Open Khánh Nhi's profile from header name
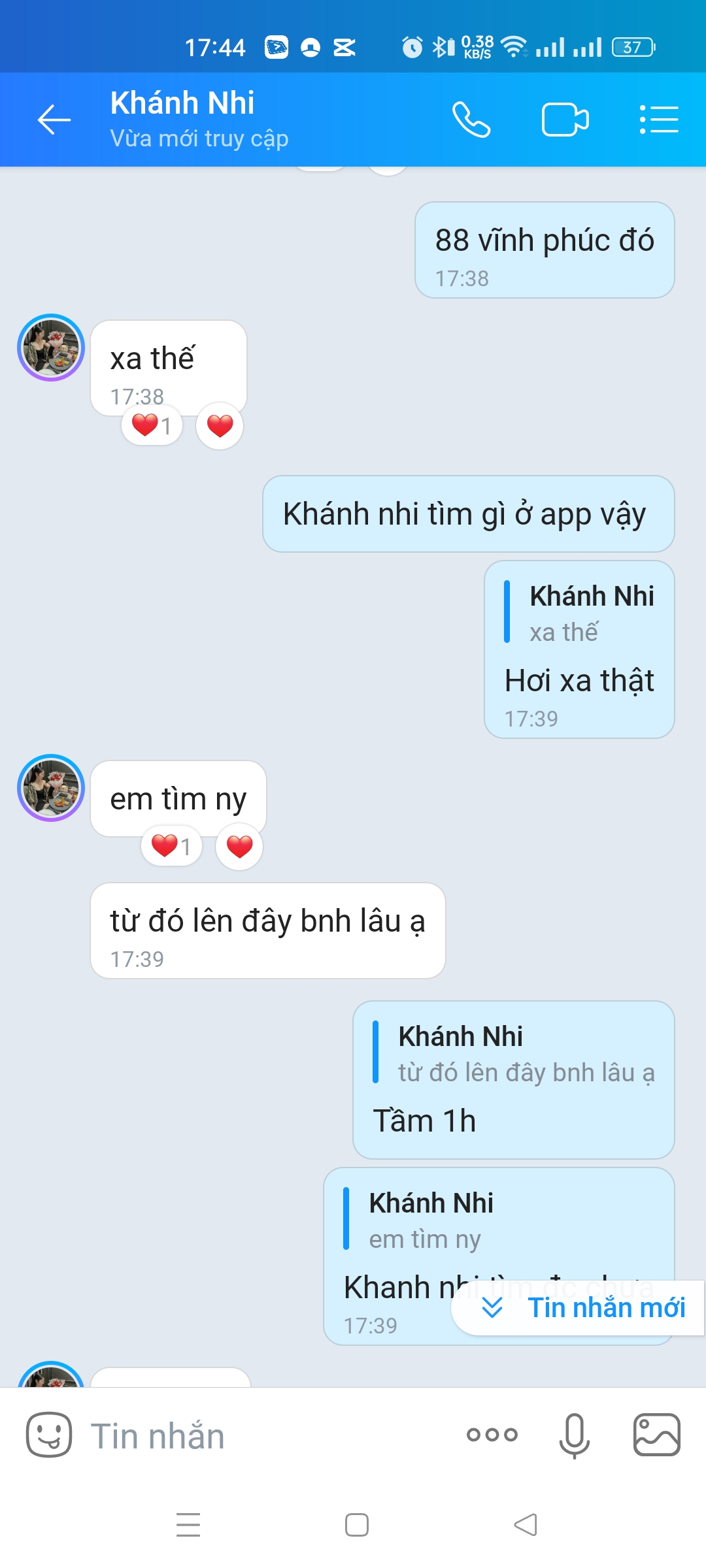 click(x=182, y=103)
